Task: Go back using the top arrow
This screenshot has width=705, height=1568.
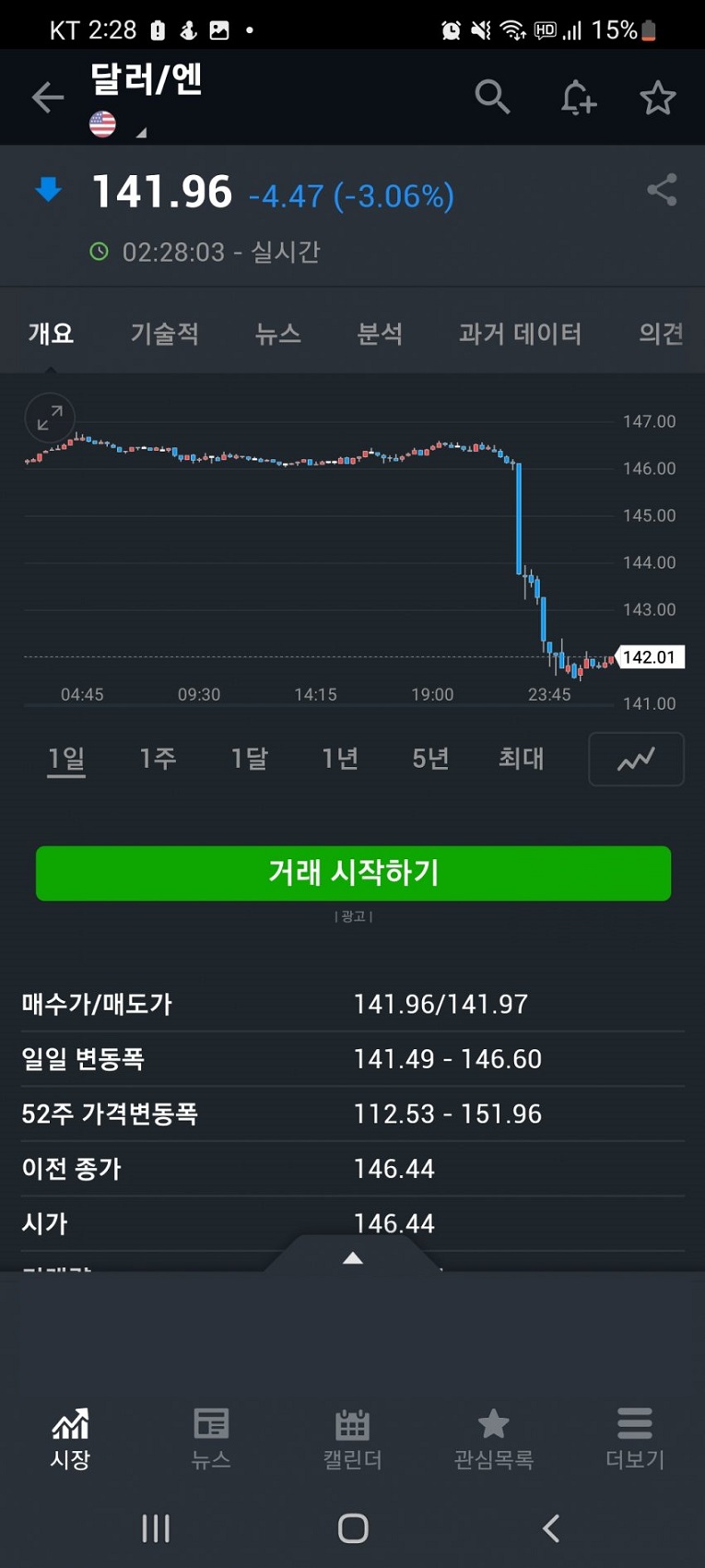Action: 47,98
